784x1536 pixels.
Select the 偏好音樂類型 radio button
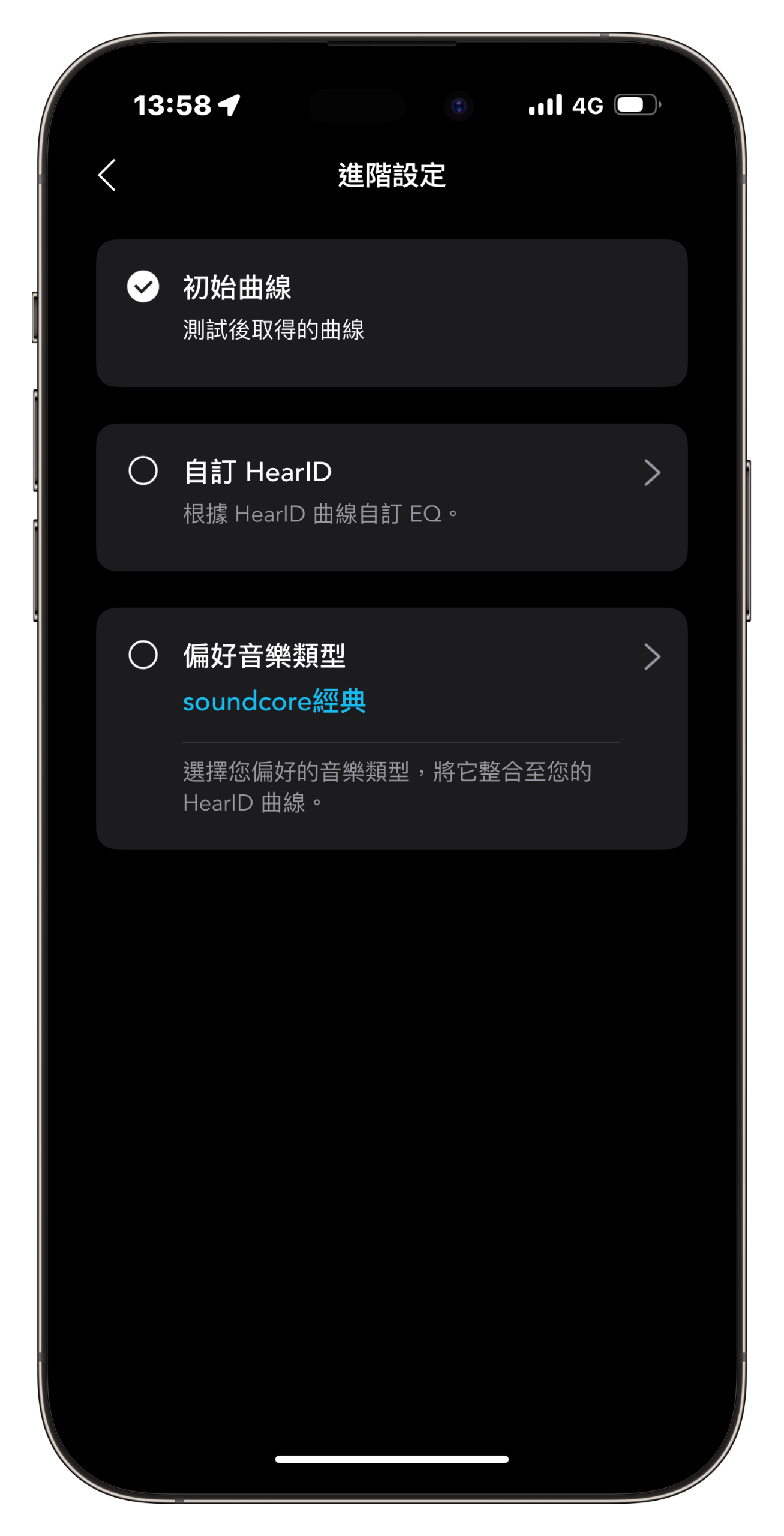[143, 655]
